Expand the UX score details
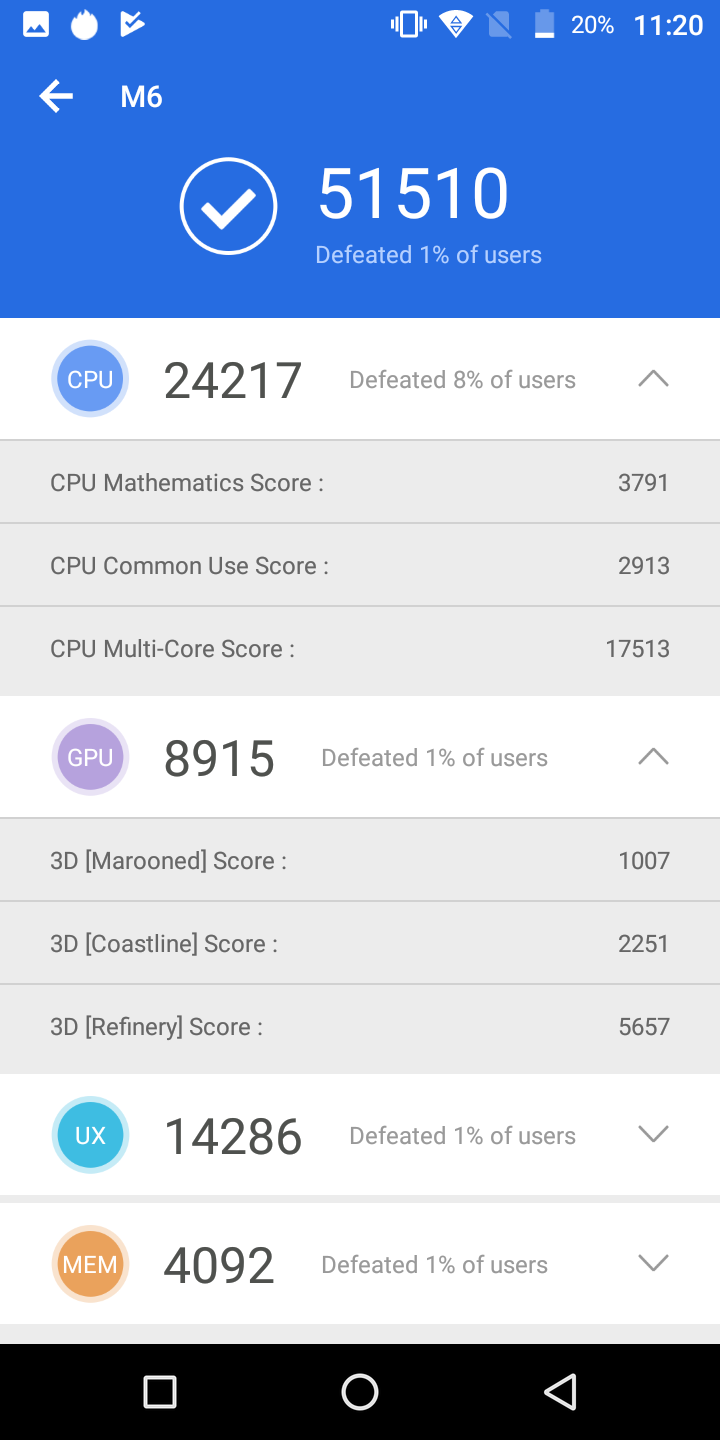Screen dimensions: 720x1440 pyautogui.click(x=653, y=1134)
